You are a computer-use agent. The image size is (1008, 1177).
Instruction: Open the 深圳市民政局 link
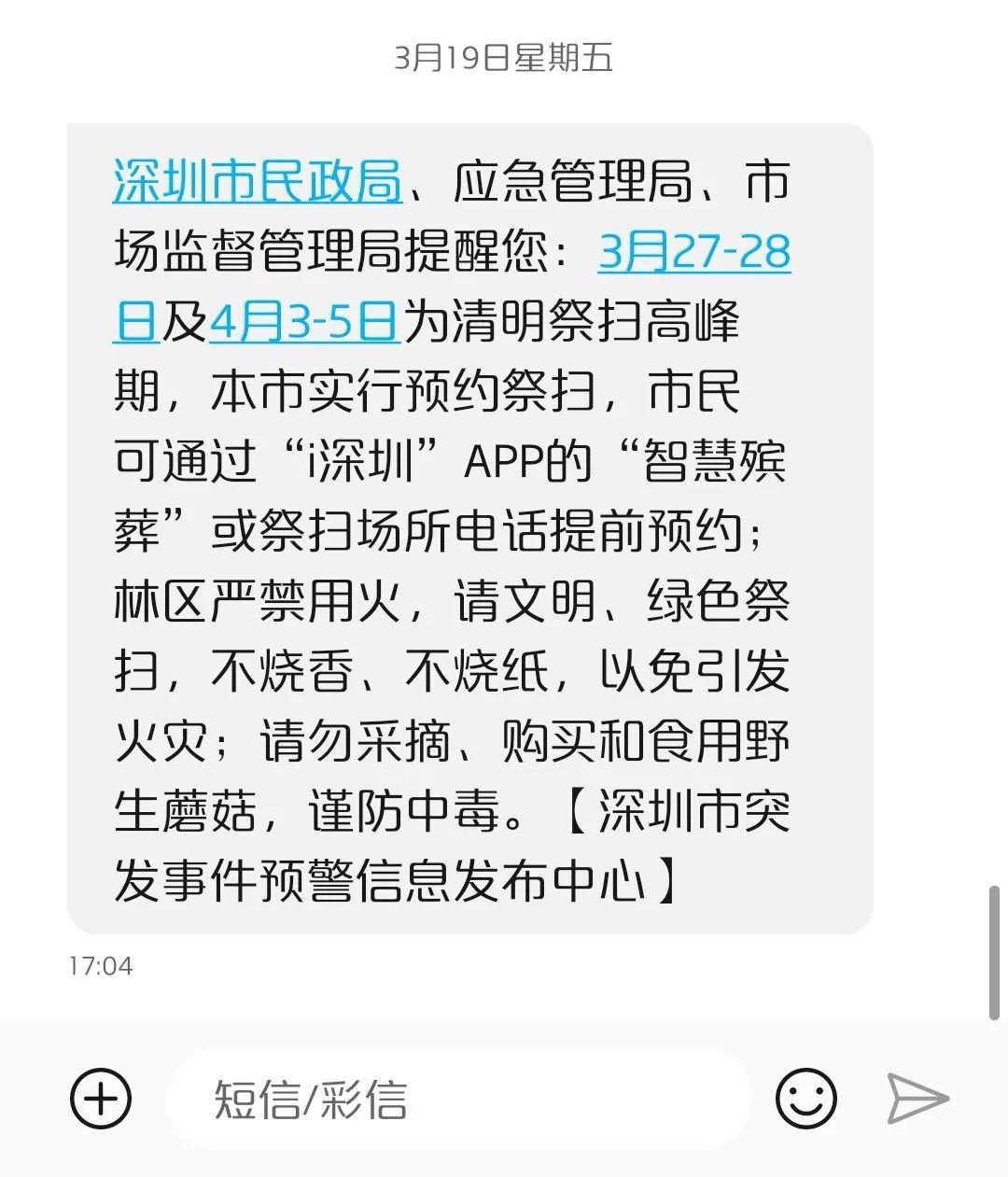coord(258,181)
